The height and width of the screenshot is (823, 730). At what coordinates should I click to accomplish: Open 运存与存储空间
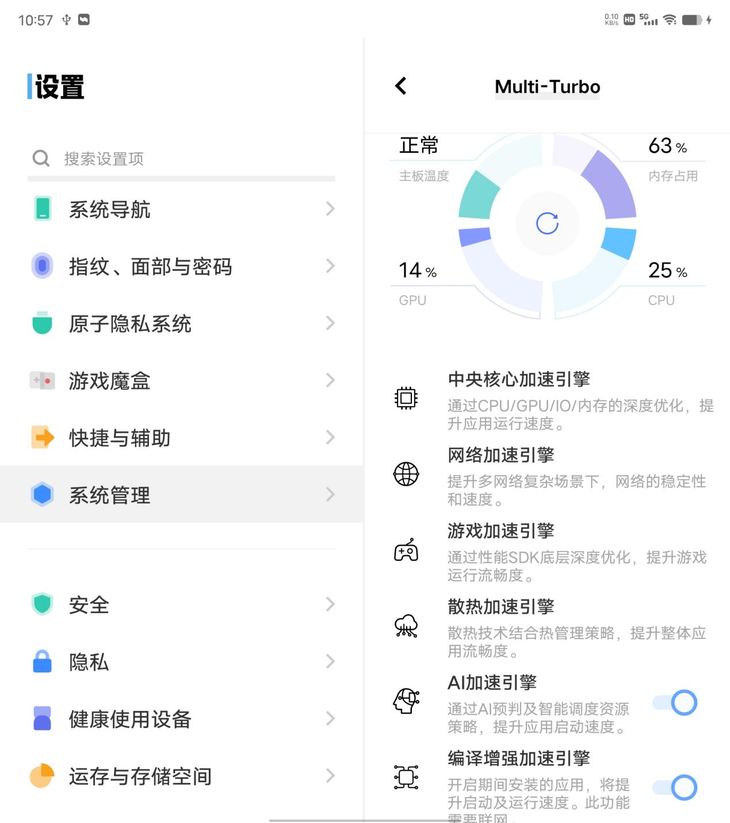tap(182, 776)
